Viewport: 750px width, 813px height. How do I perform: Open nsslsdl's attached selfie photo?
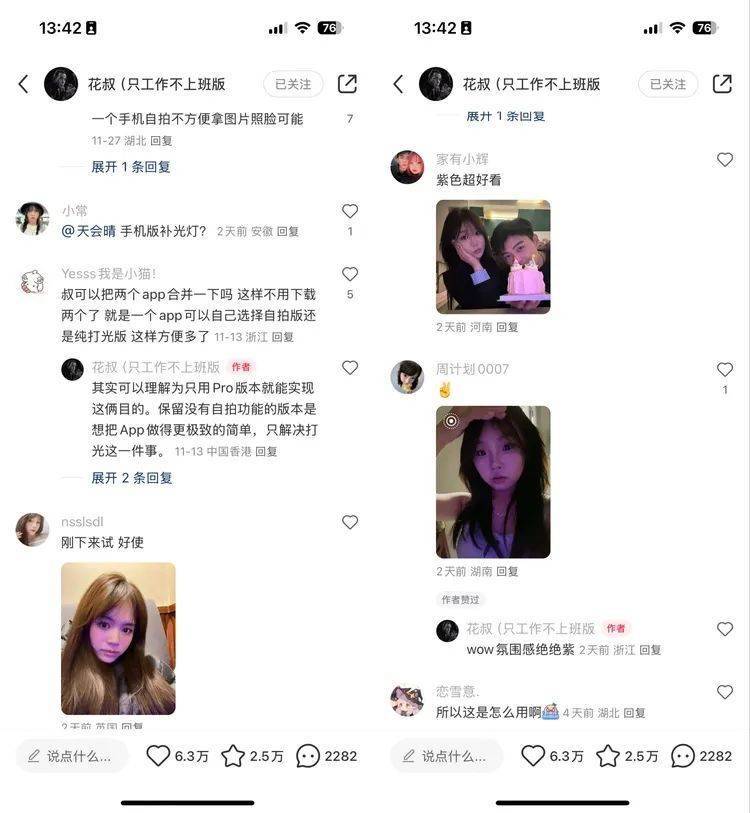(x=118, y=638)
